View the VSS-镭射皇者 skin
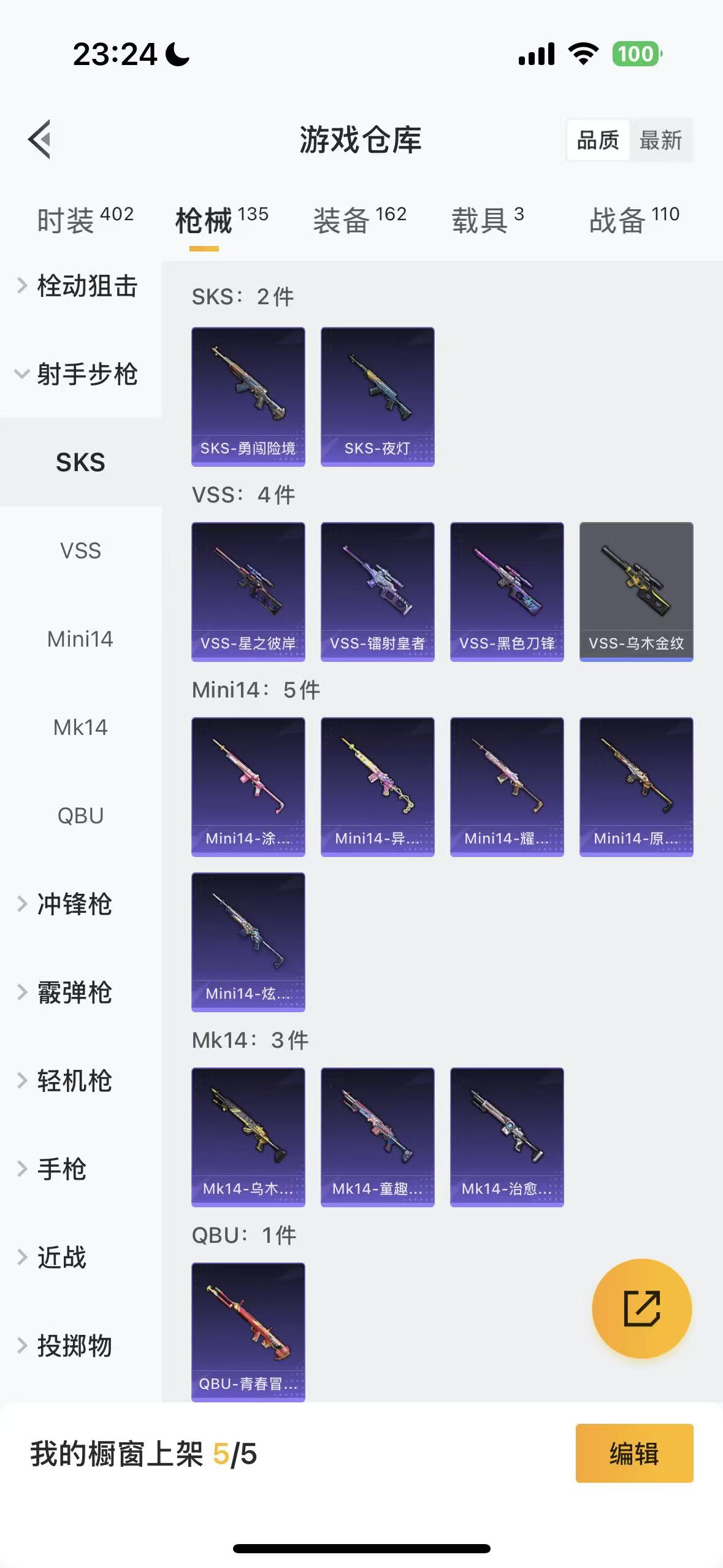723x1568 pixels. click(377, 592)
